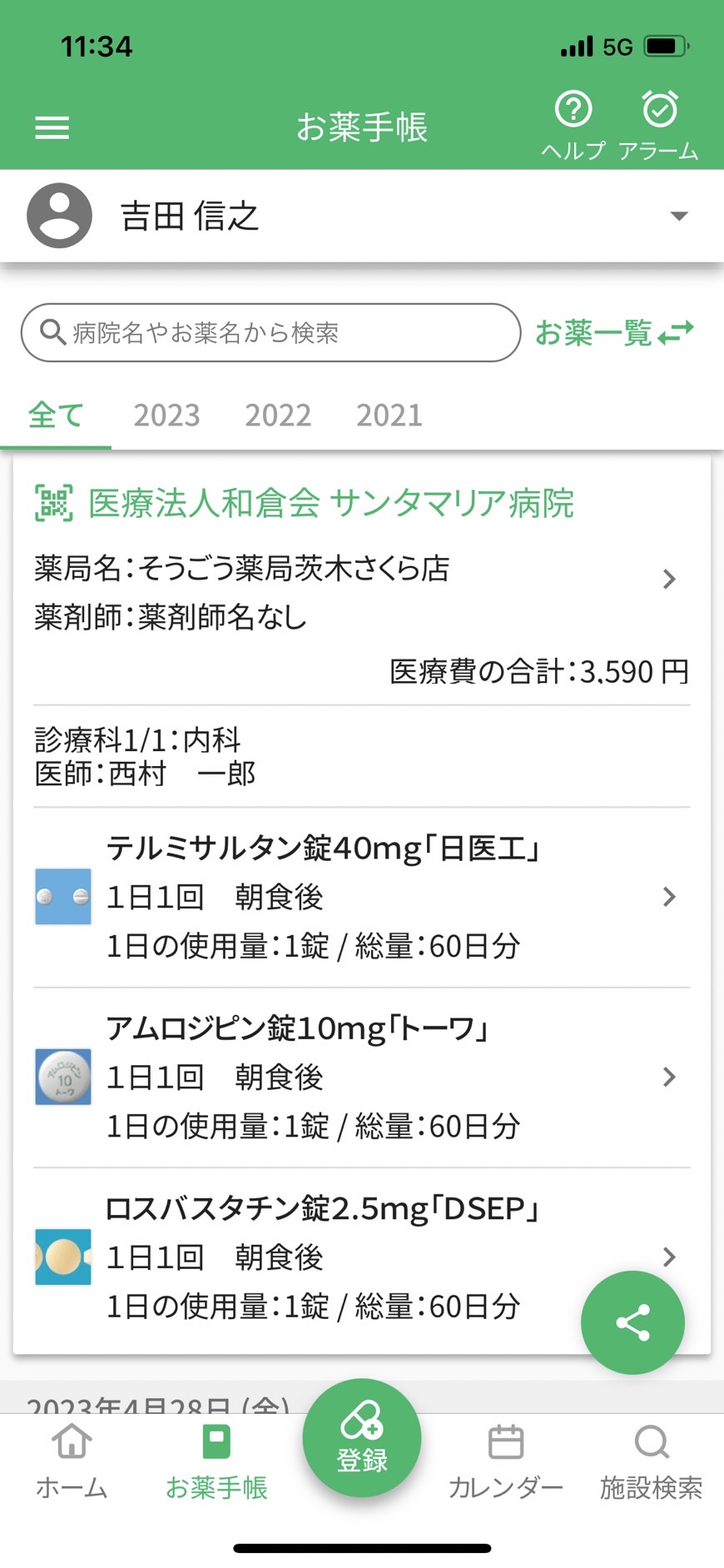The height and width of the screenshot is (1568, 724).
Task: Tap the 登録 register button
Action: (362, 1438)
